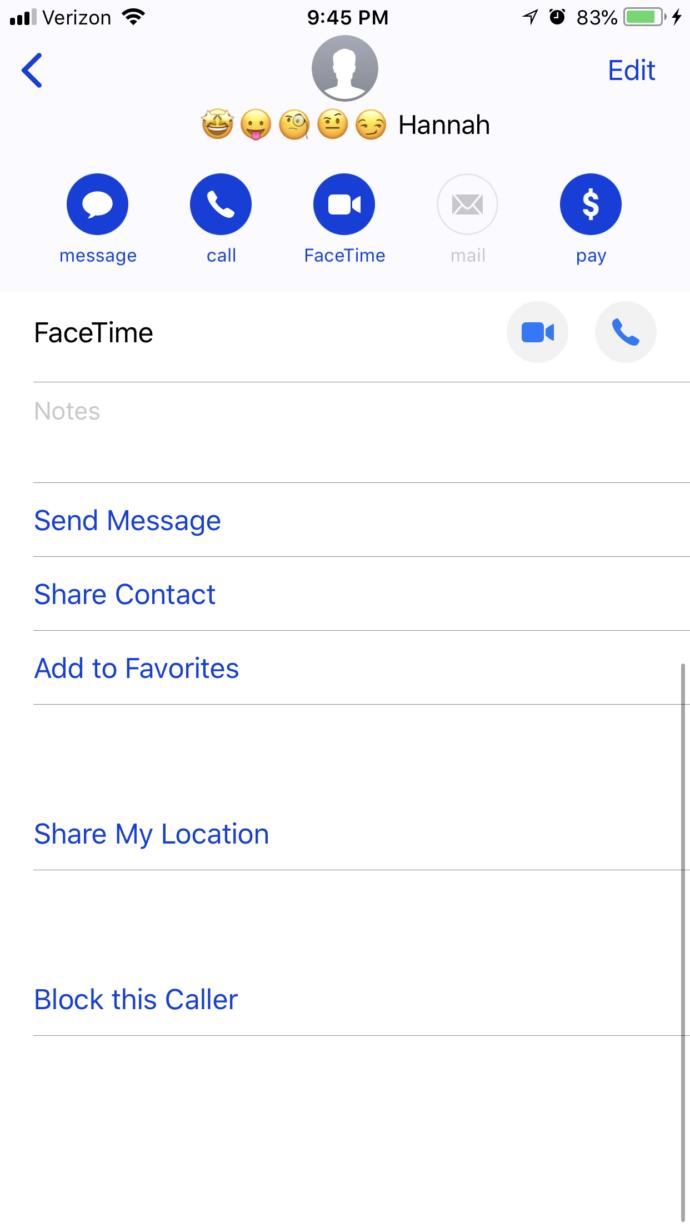Start an audio call from the FaceTime row
This screenshot has height=1227, width=690.
click(x=626, y=332)
